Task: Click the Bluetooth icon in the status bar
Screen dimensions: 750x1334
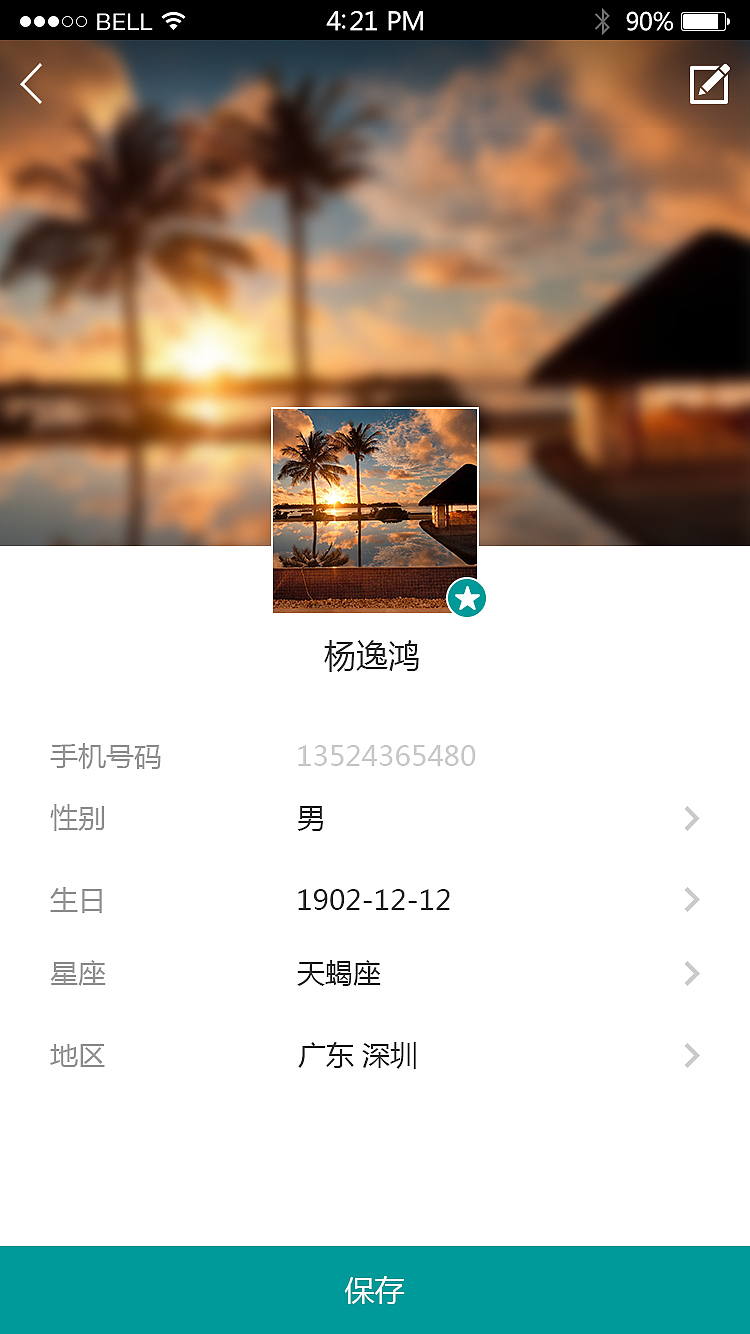Action: 604,19
